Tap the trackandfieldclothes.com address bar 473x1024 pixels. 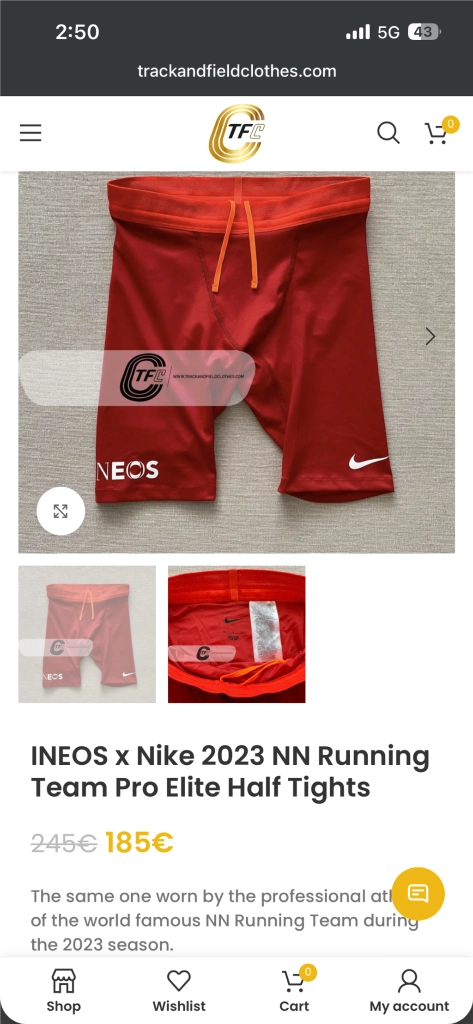pos(236,71)
